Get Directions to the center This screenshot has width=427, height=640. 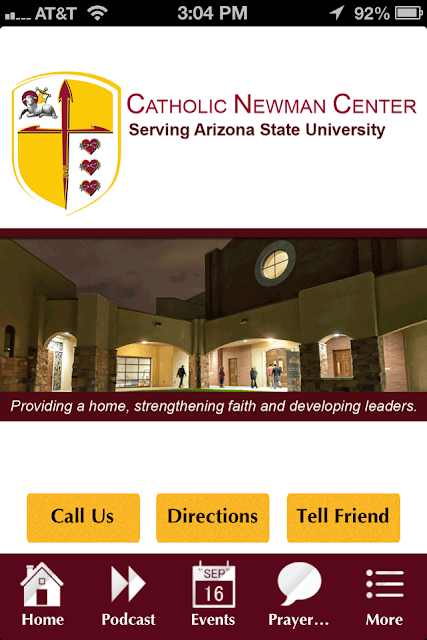(x=213, y=518)
